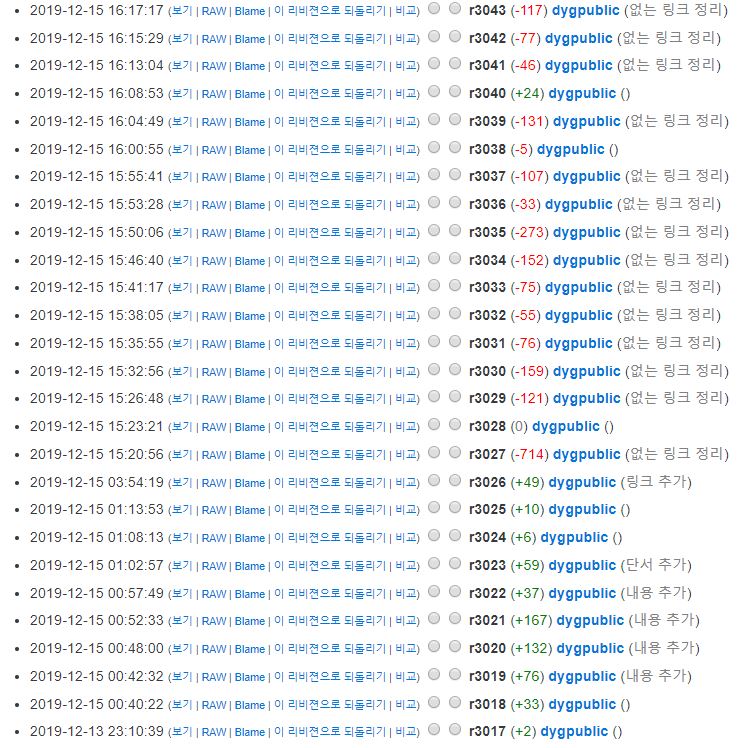Open 비교 link for revision r3029

405,399
